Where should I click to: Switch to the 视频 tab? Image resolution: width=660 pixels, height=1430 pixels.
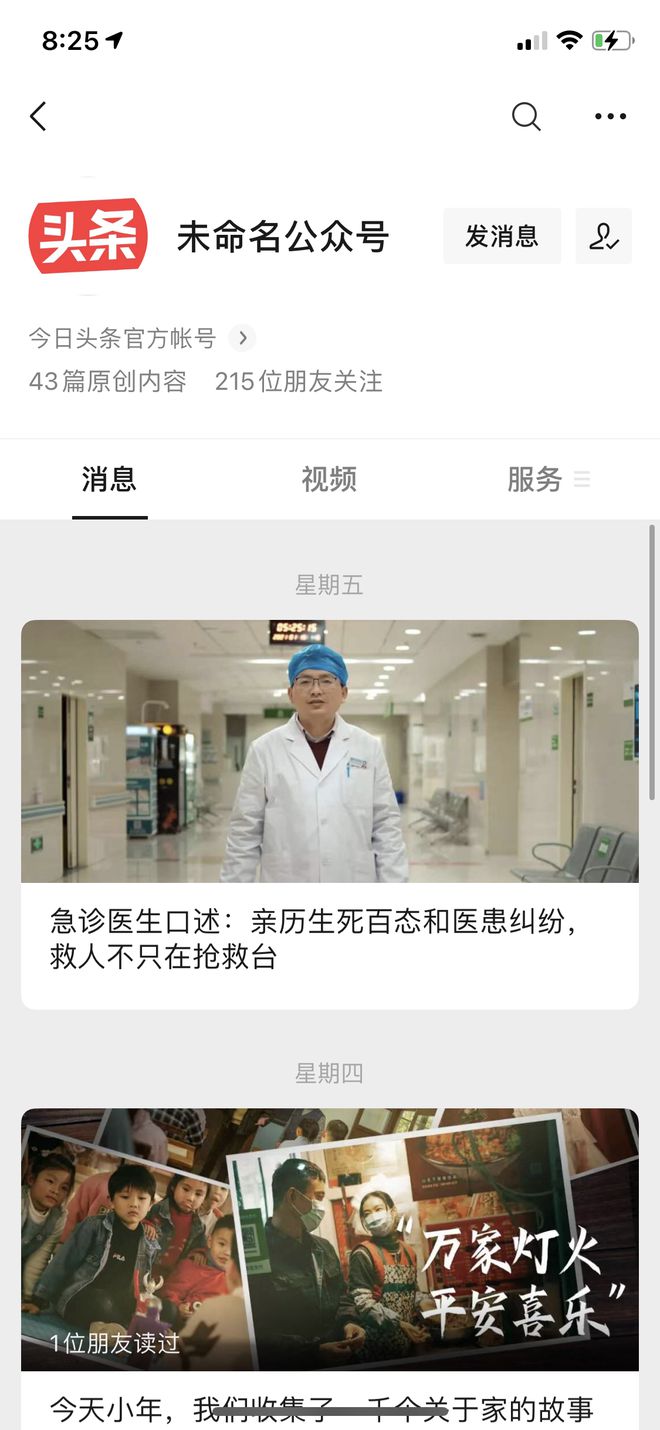point(329,480)
